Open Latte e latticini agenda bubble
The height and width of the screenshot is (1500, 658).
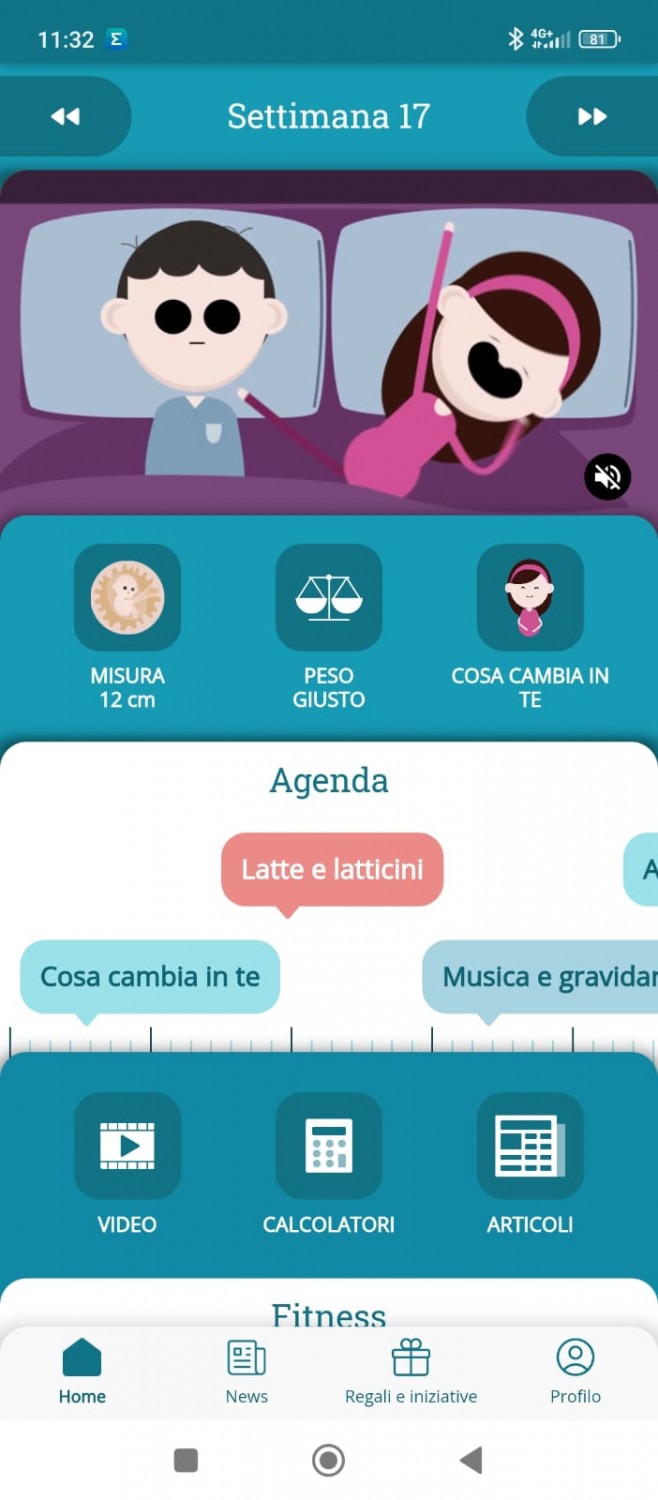pos(332,870)
